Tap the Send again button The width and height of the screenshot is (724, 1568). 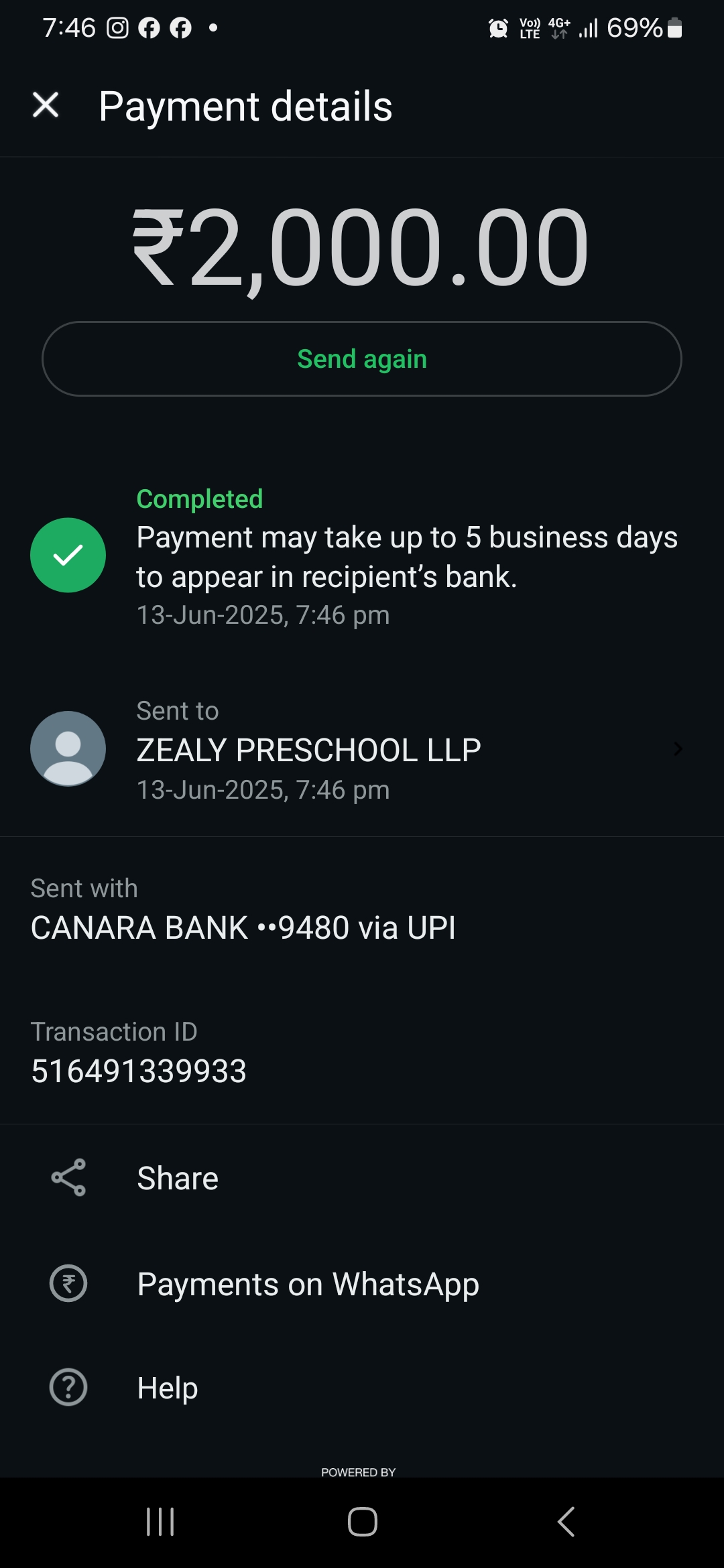(362, 359)
